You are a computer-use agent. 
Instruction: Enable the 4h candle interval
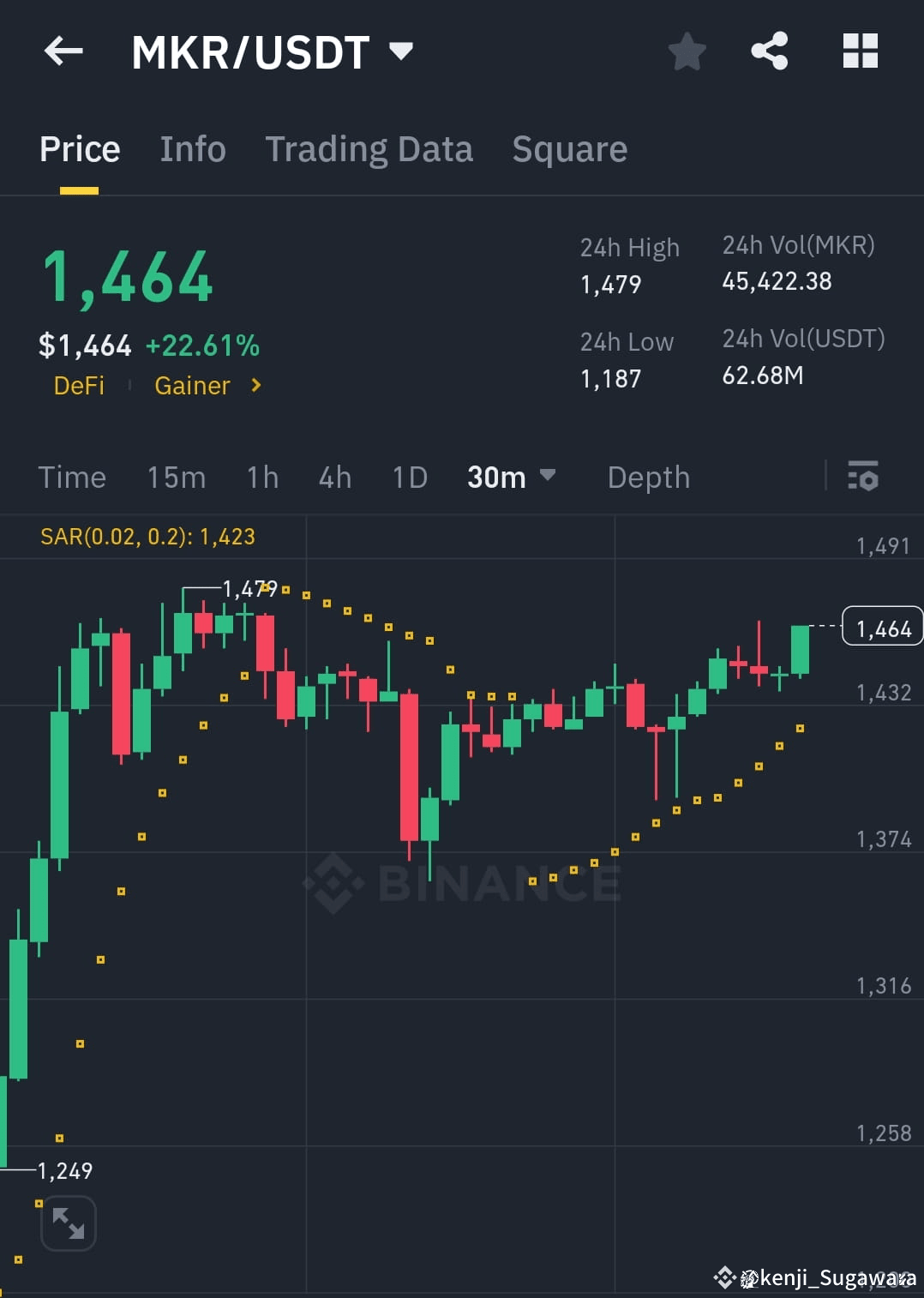[334, 478]
